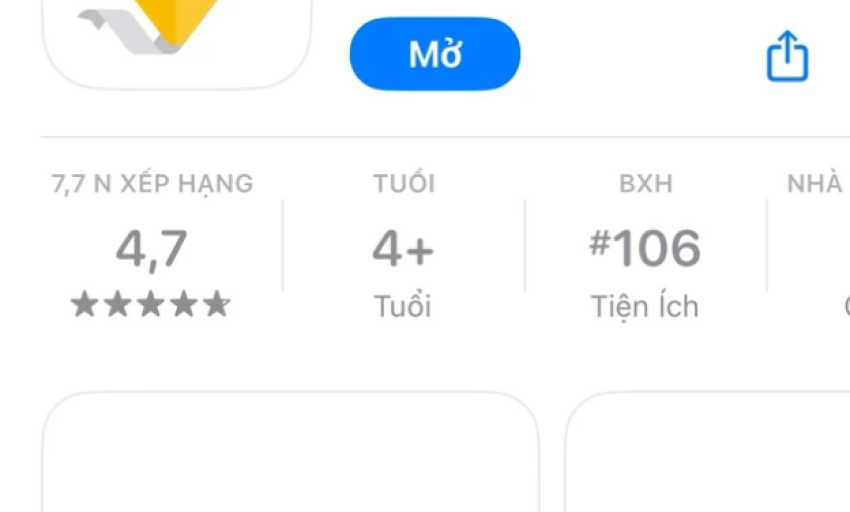
Task: View the 4,7 star ratings section
Action: [152, 250]
